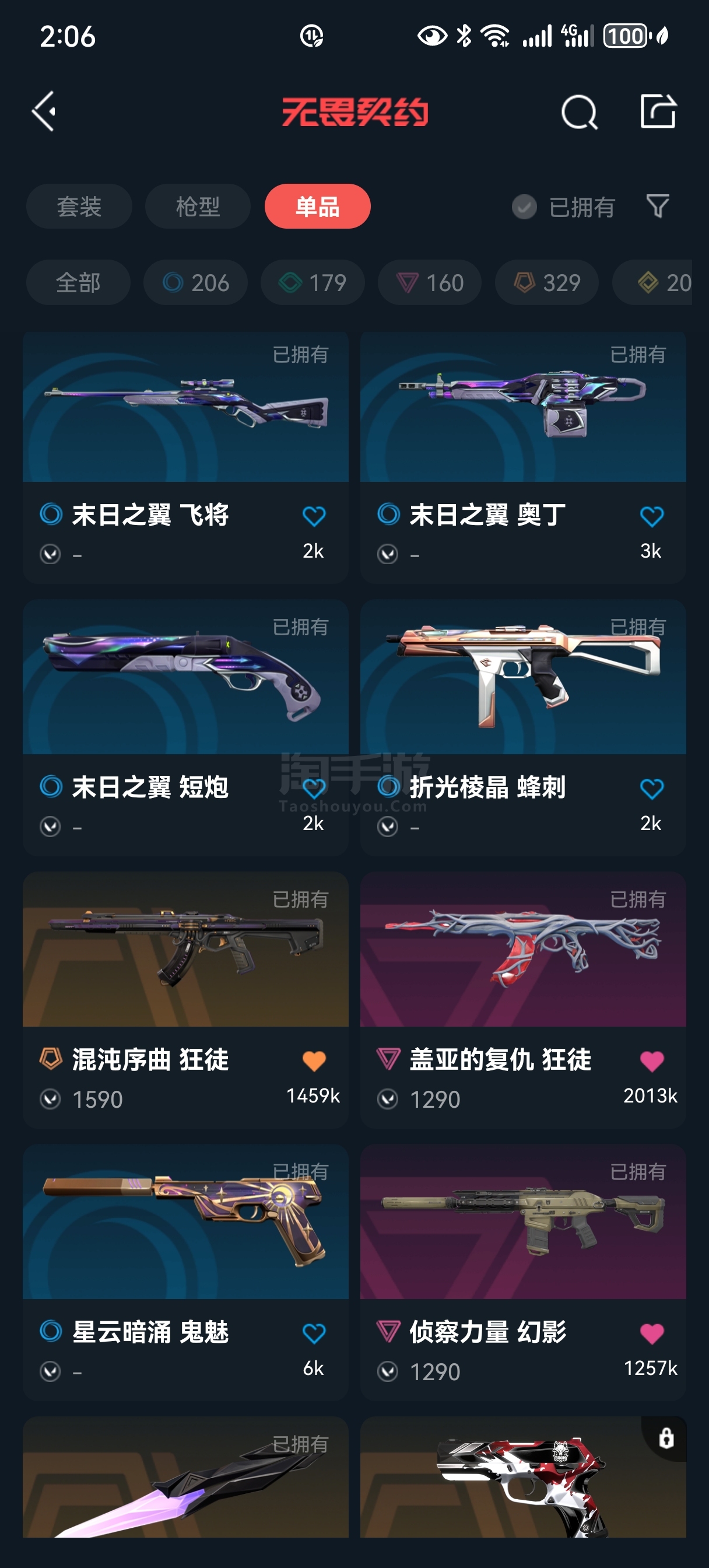Filter by the 206 rarity chip
The height and width of the screenshot is (1568, 709).
[x=195, y=282]
